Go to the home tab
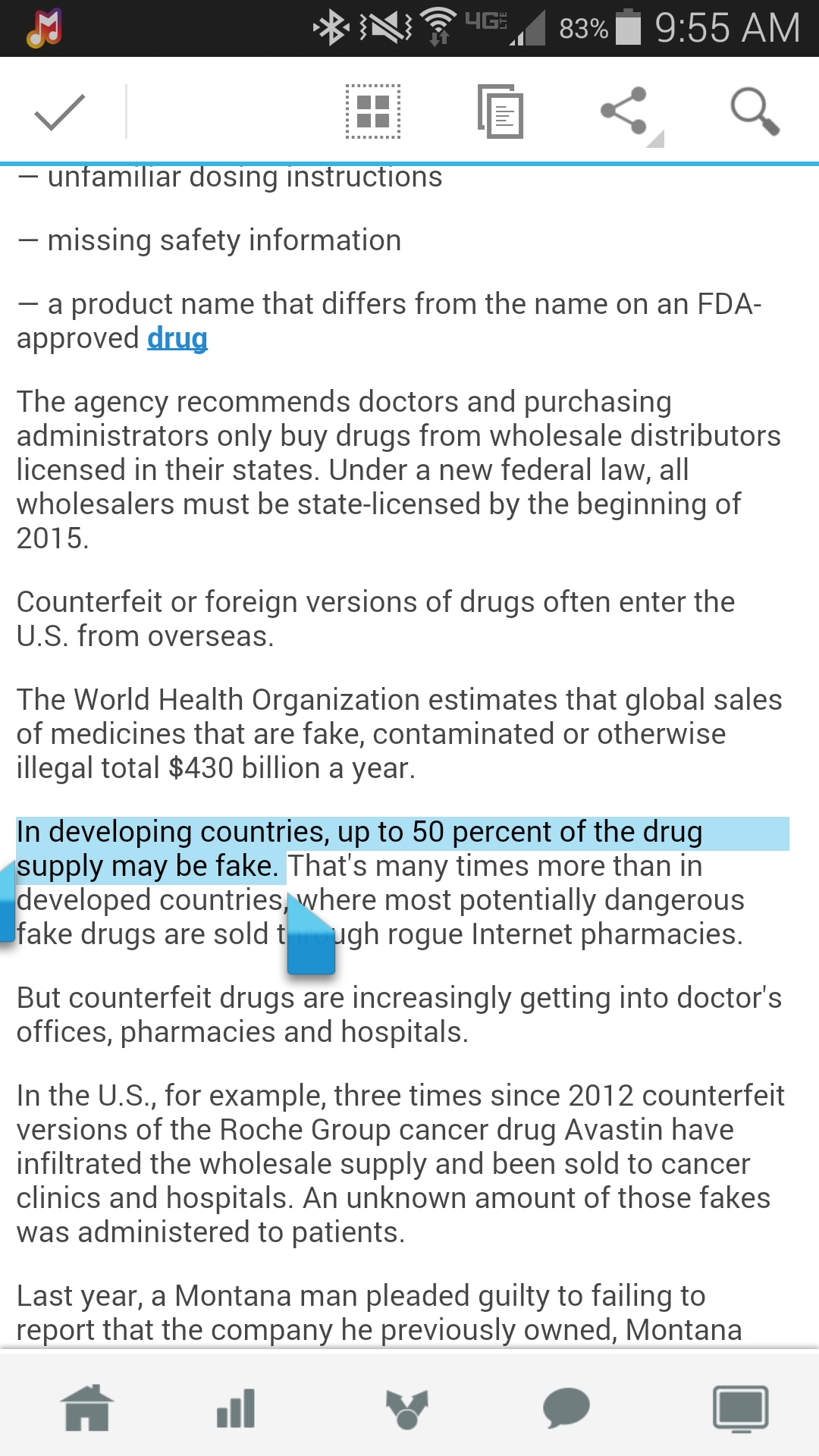This screenshot has height=1456, width=819. click(x=86, y=1407)
